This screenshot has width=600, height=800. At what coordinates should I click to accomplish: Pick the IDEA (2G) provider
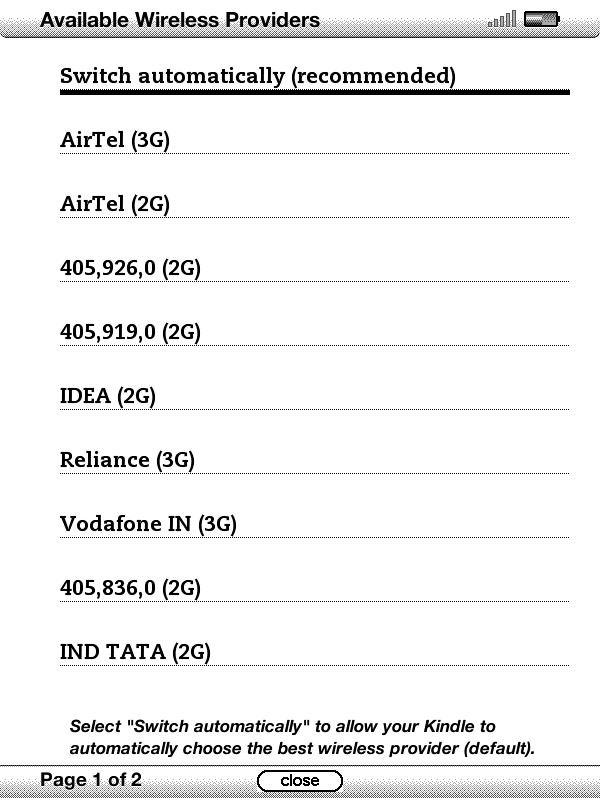108,397
